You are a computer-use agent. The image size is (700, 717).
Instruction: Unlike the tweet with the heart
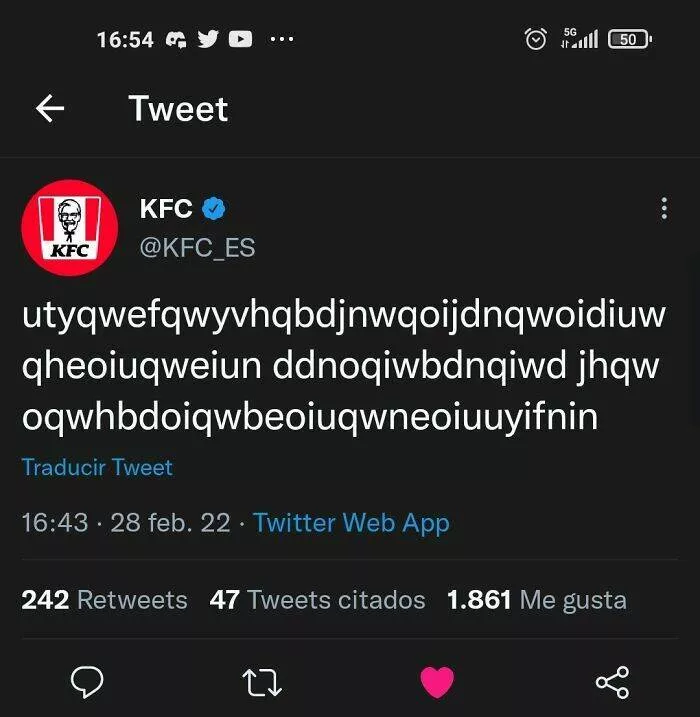(x=437, y=682)
